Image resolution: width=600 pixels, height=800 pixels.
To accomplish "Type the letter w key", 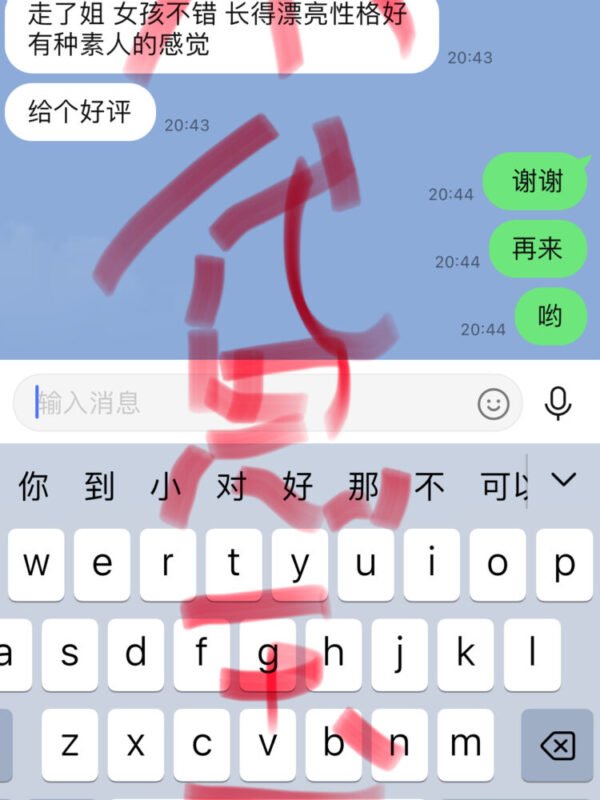I will click(36, 565).
